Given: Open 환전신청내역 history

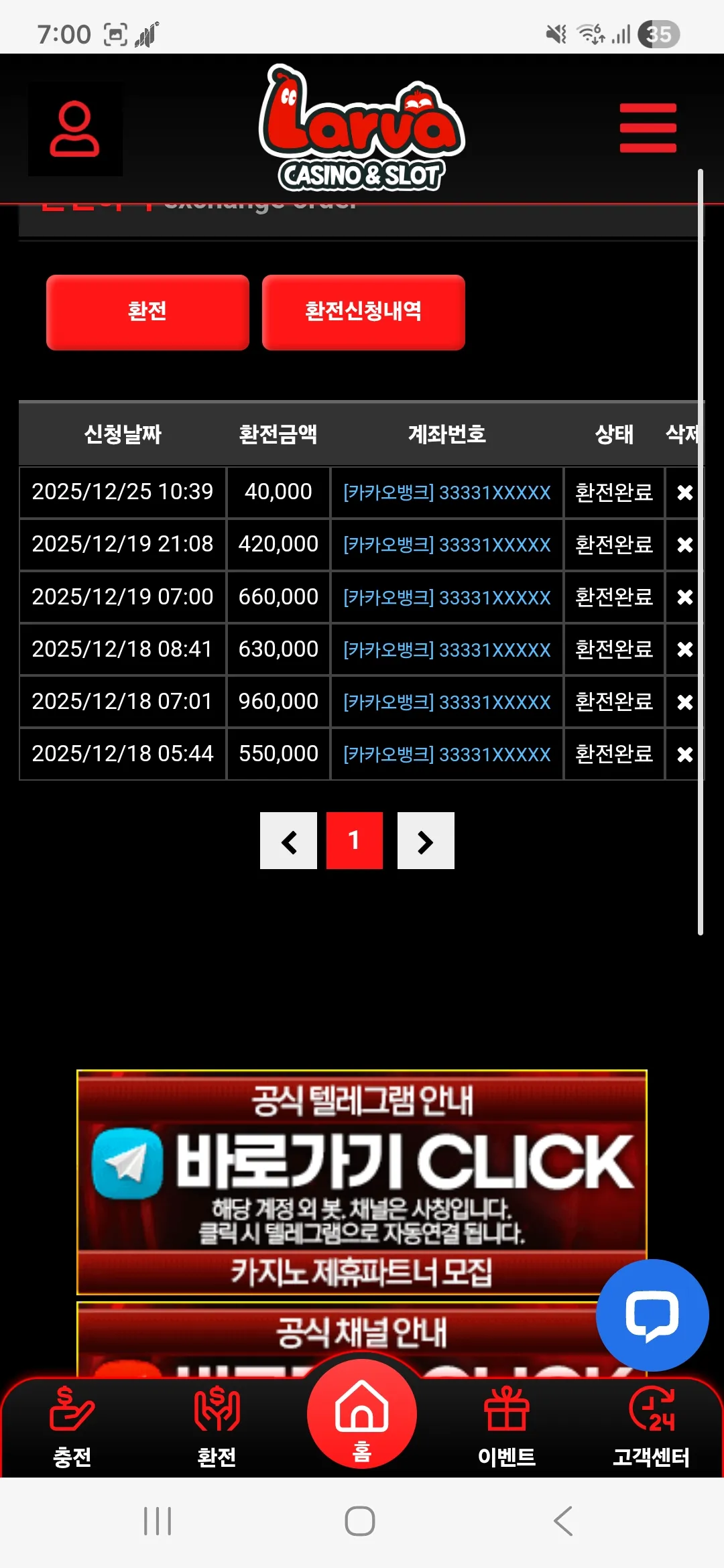Looking at the screenshot, I should 363,312.
